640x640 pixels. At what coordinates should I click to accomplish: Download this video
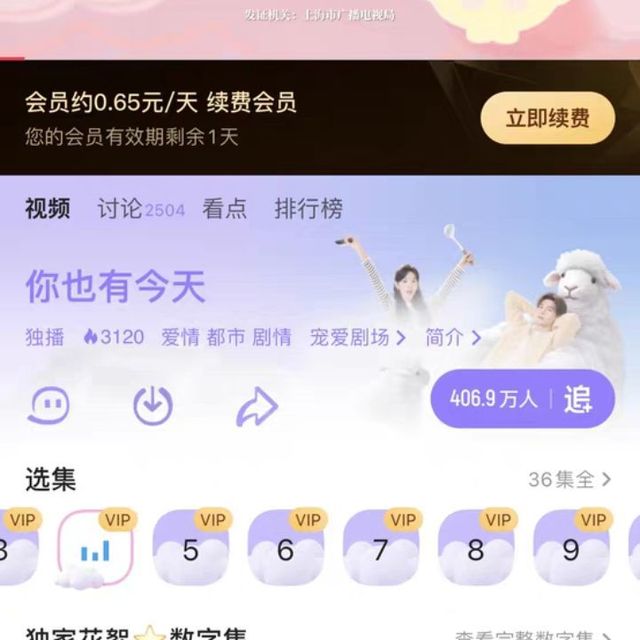(153, 405)
